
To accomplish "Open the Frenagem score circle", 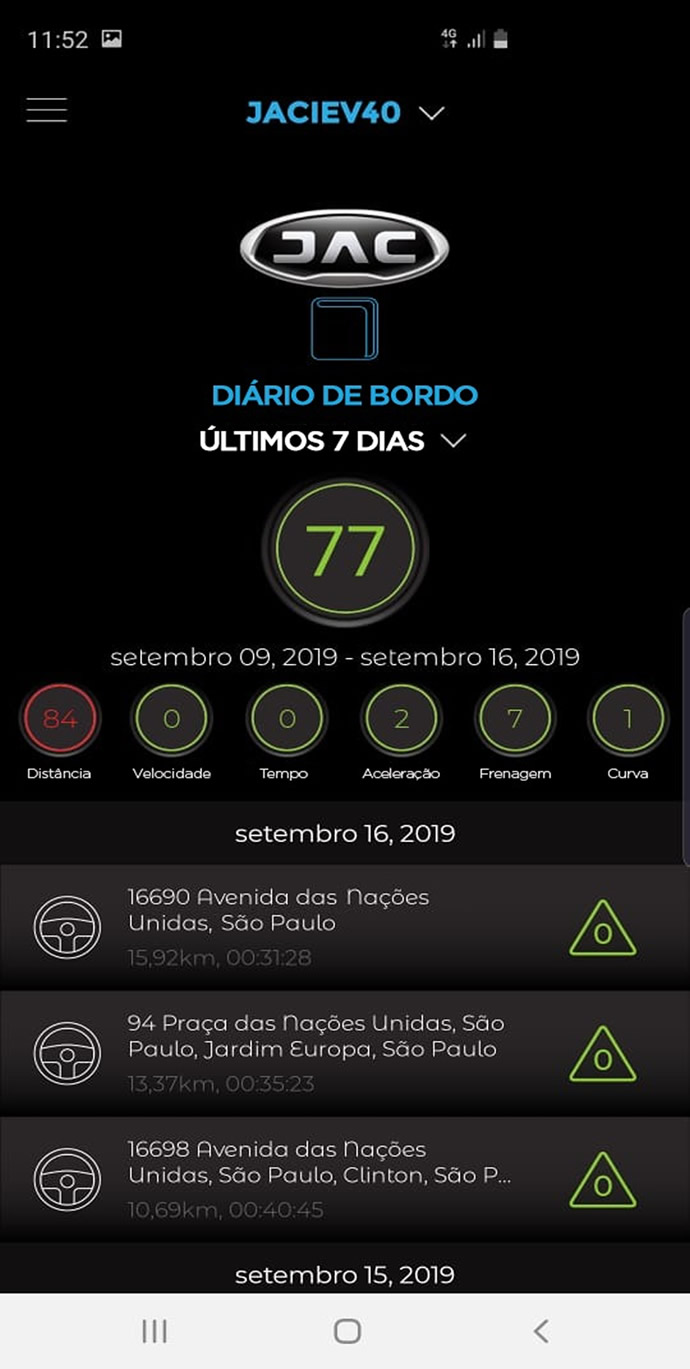I will point(515,718).
